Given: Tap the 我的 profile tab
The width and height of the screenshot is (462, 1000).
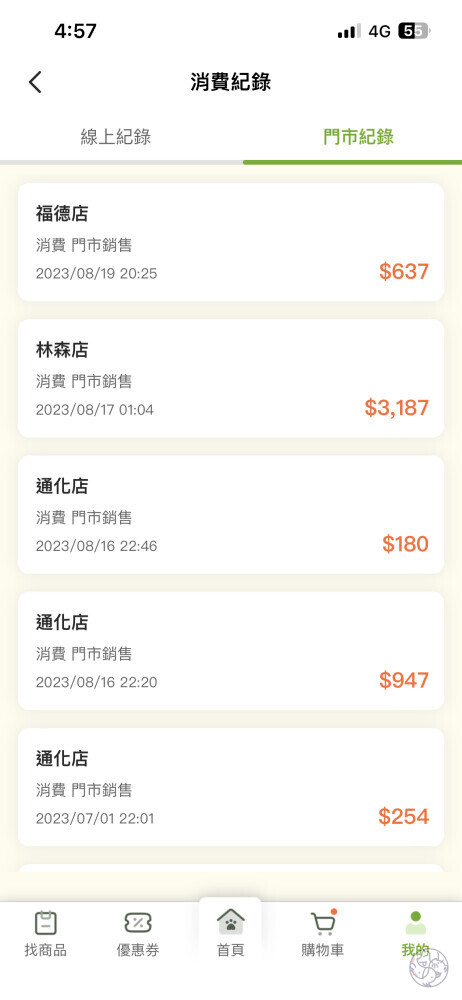Looking at the screenshot, I should (415, 934).
